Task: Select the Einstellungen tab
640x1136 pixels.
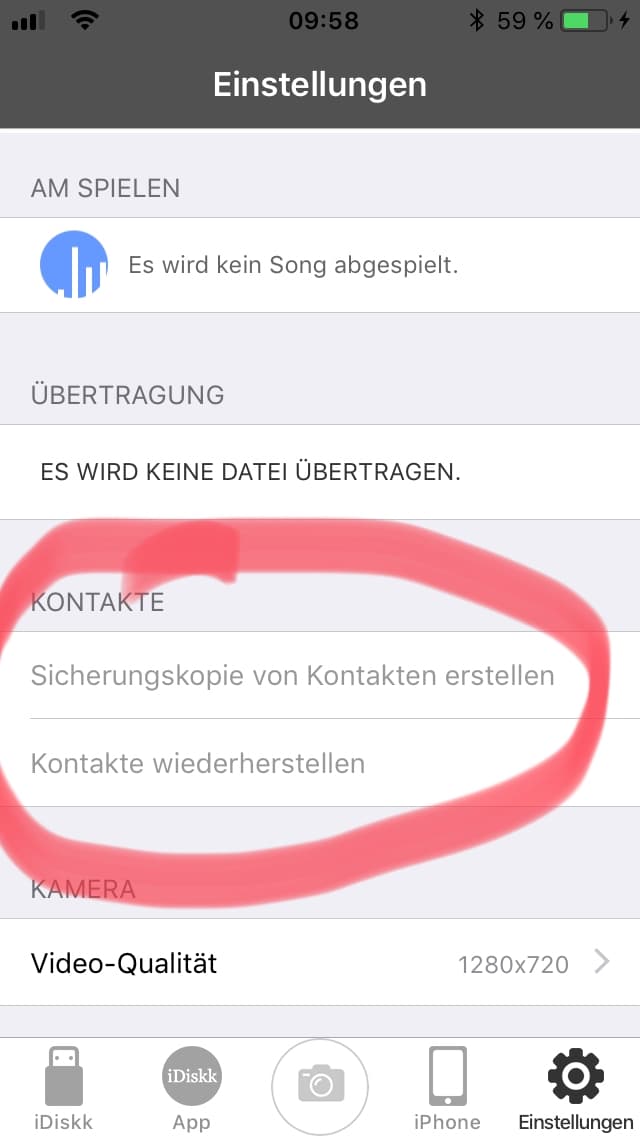Action: click(x=575, y=1087)
